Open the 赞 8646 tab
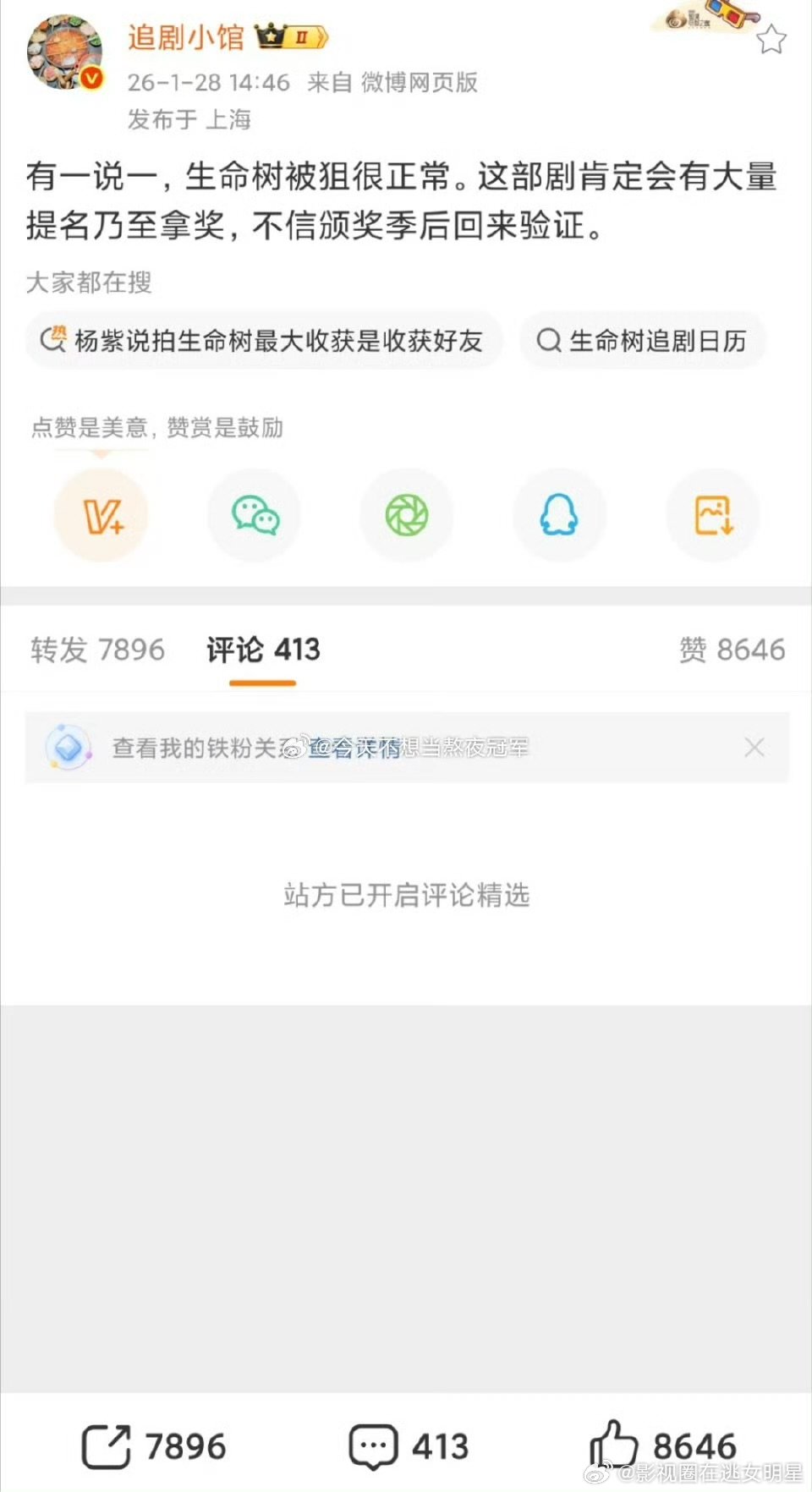The height and width of the screenshot is (1492, 812). tap(734, 650)
